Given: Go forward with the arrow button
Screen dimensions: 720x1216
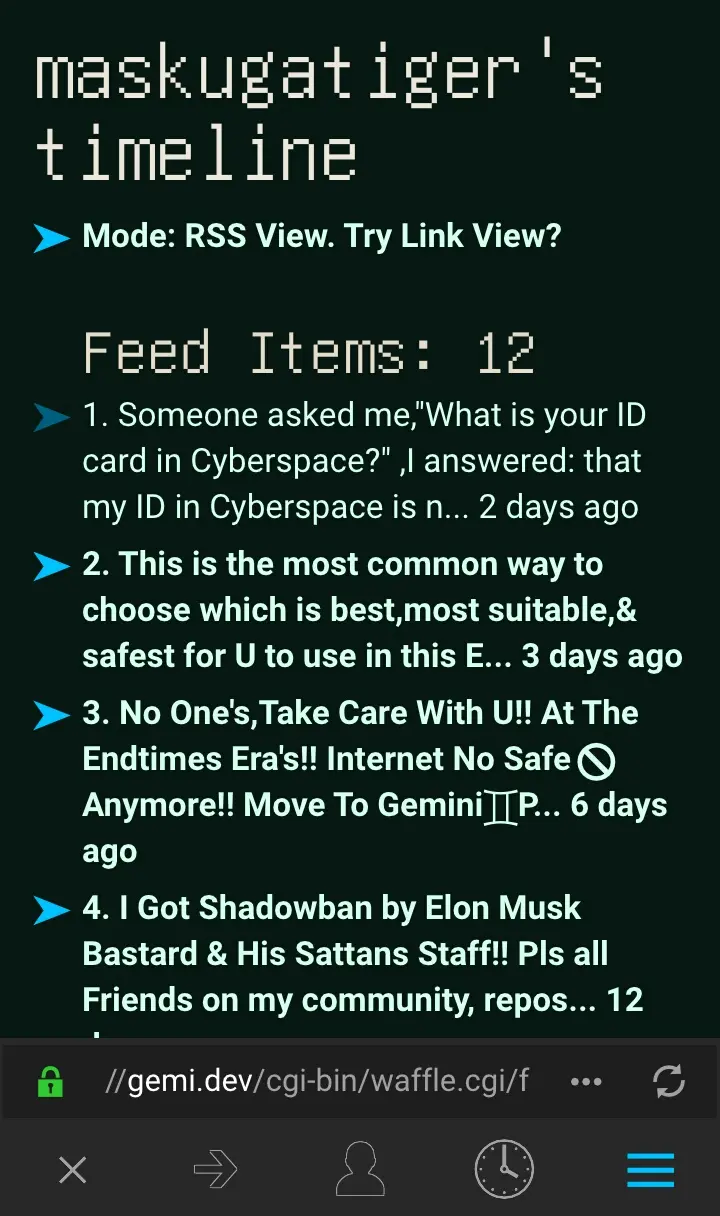Looking at the screenshot, I should click(216, 1169).
